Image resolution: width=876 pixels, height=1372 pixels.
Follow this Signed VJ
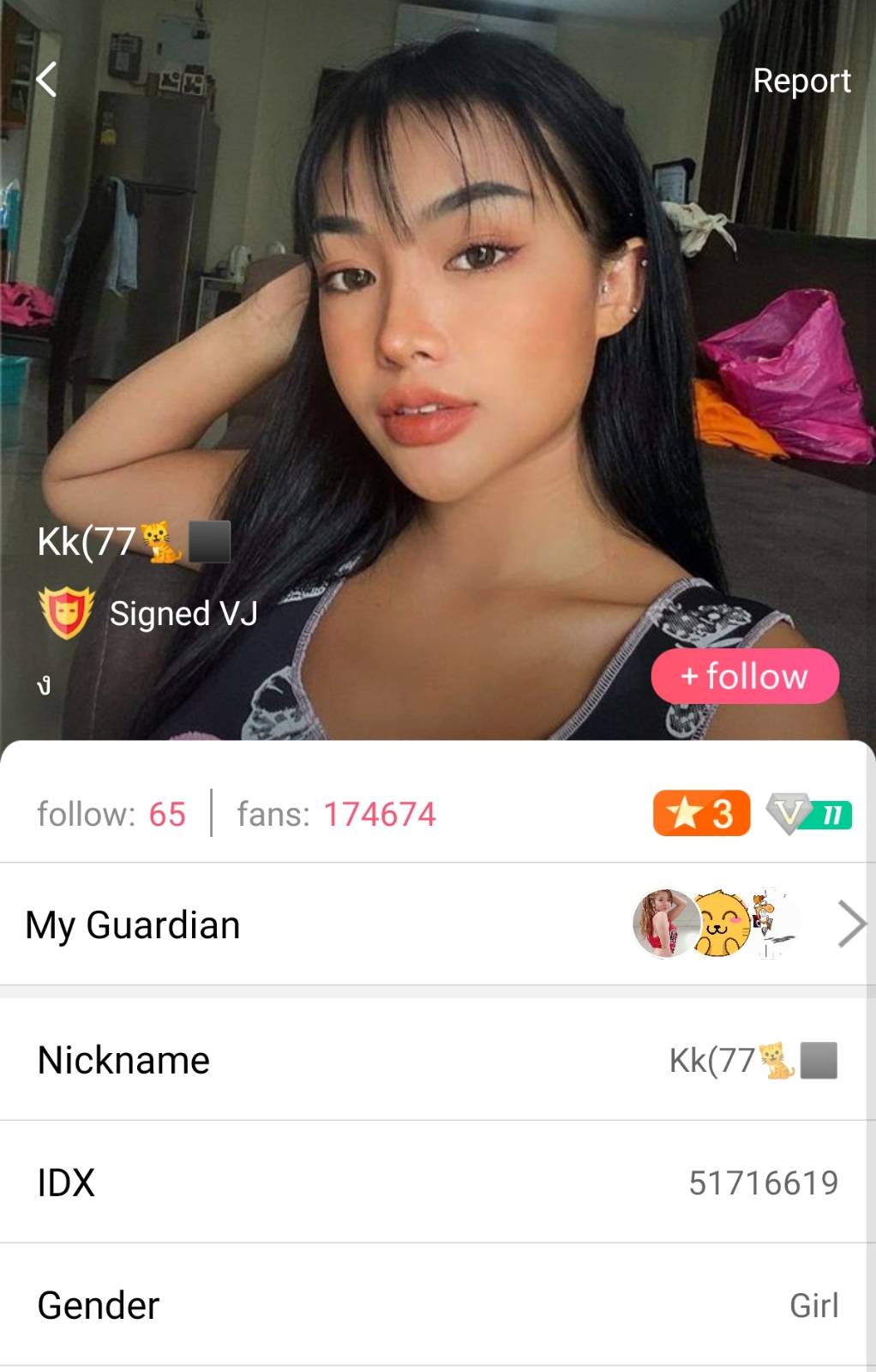point(744,677)
